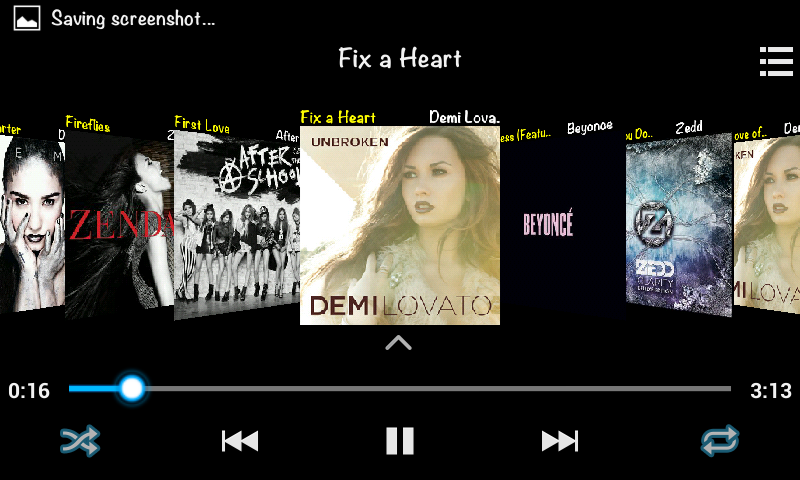Tap the playback seek bar

pyautogui.click(x=400, y=389)
